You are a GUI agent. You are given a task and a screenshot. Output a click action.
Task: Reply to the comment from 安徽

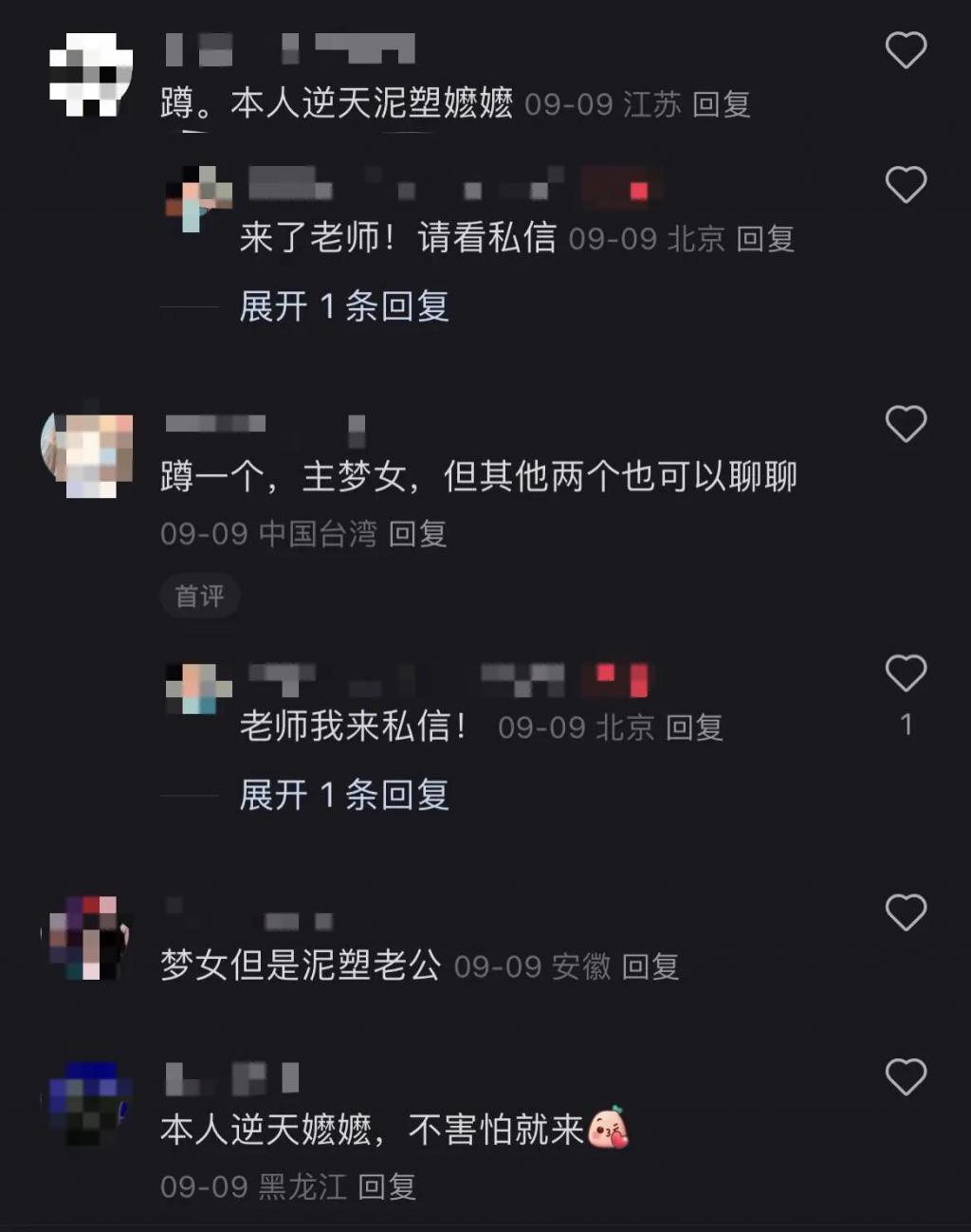[650, 966]
